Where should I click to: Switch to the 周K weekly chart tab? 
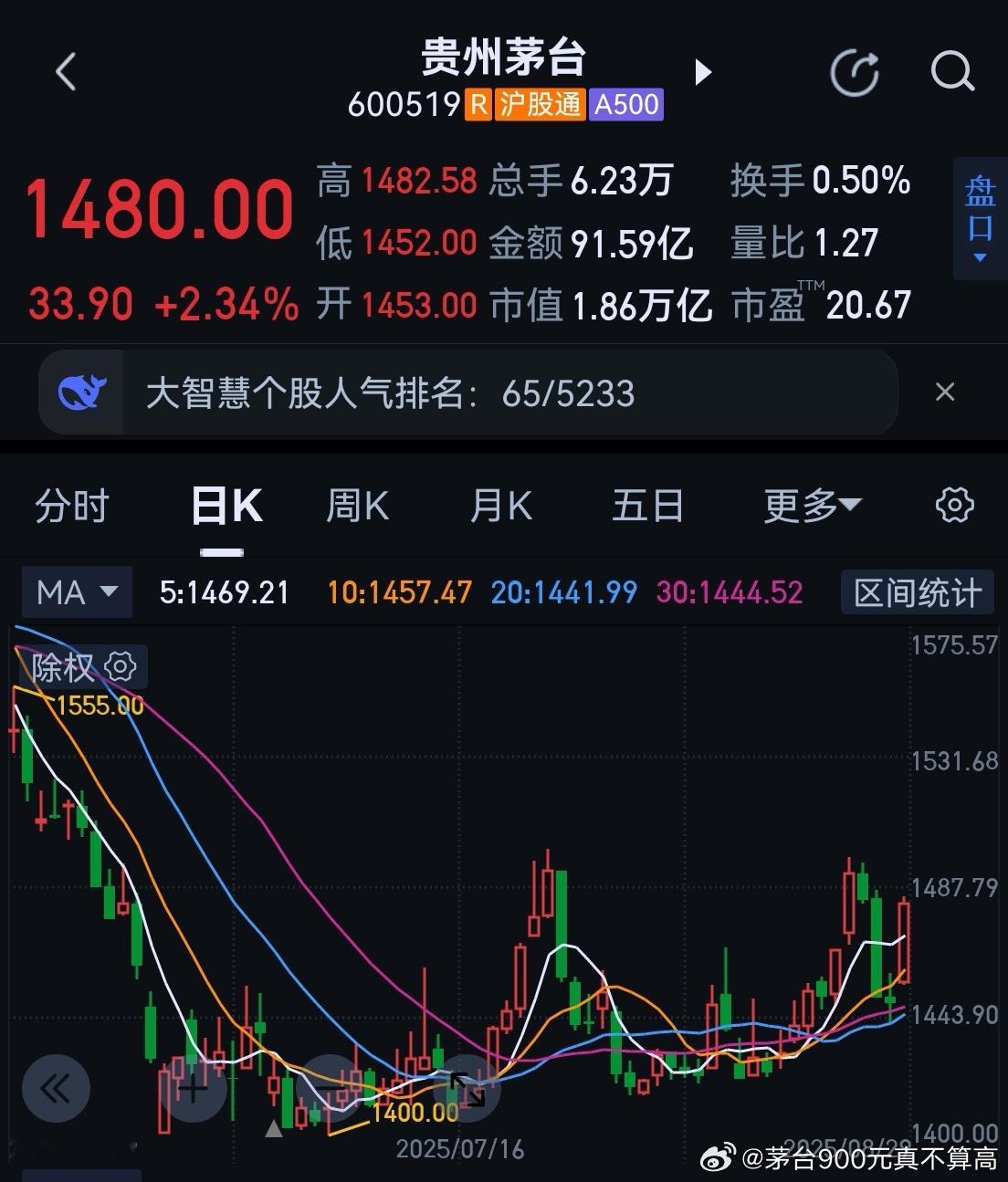[356, 505]
